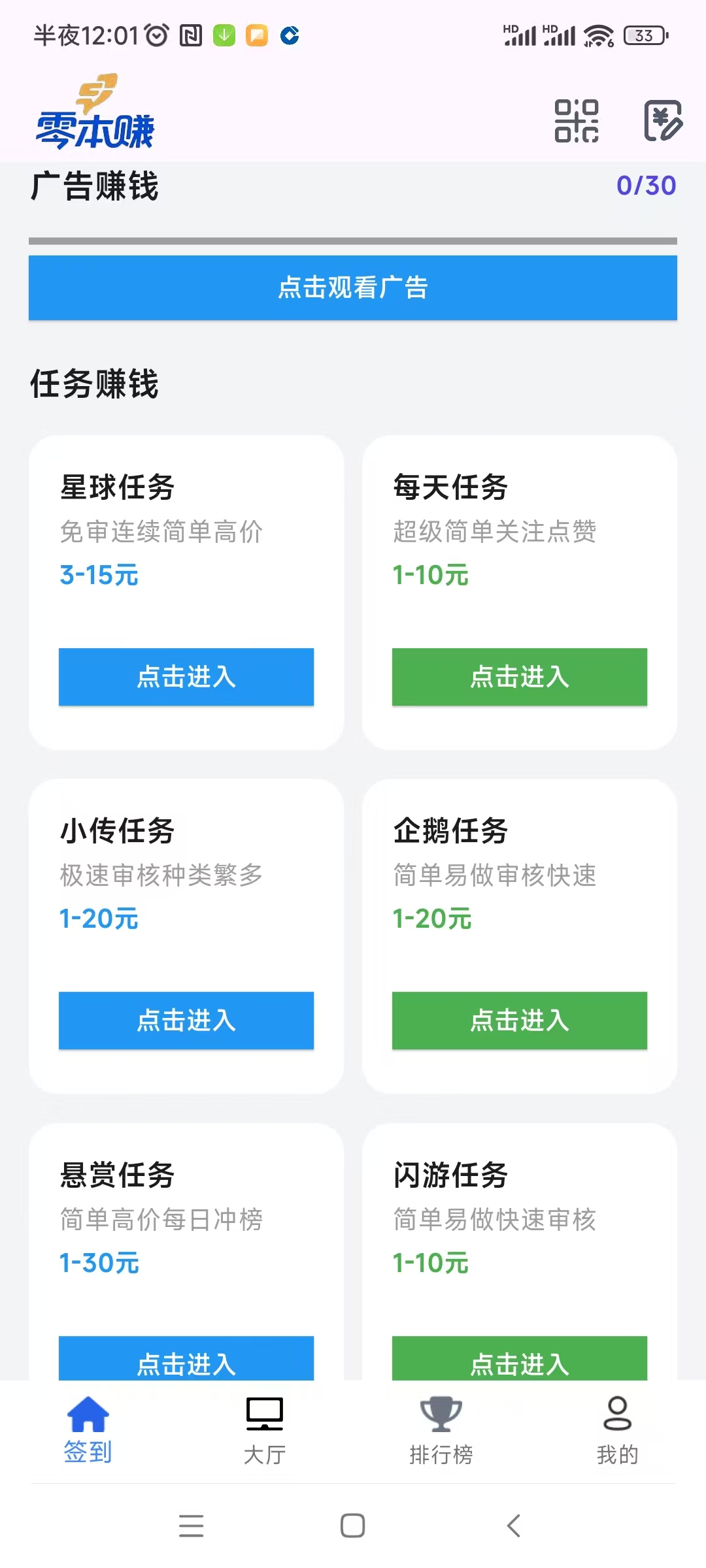Open the Android recent apps button

(x=191, y=1527)
